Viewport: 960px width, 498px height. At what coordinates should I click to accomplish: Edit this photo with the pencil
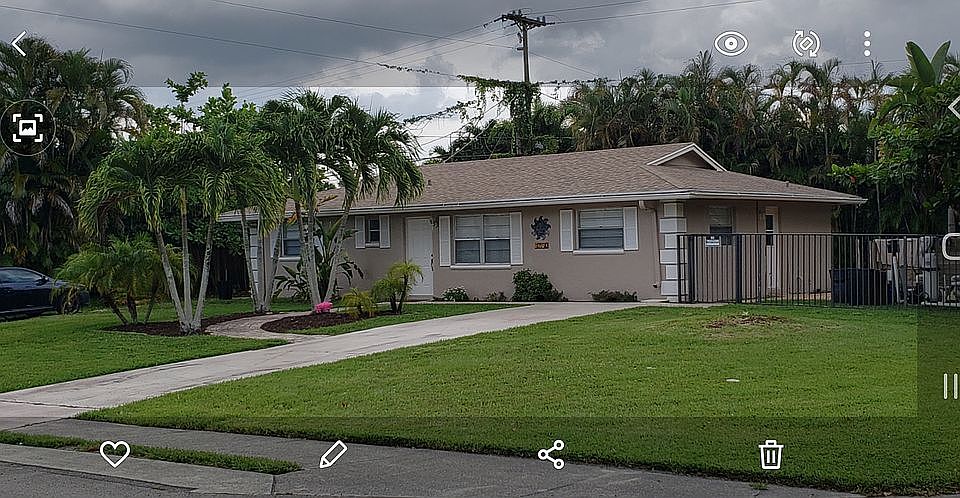[333, 454]
